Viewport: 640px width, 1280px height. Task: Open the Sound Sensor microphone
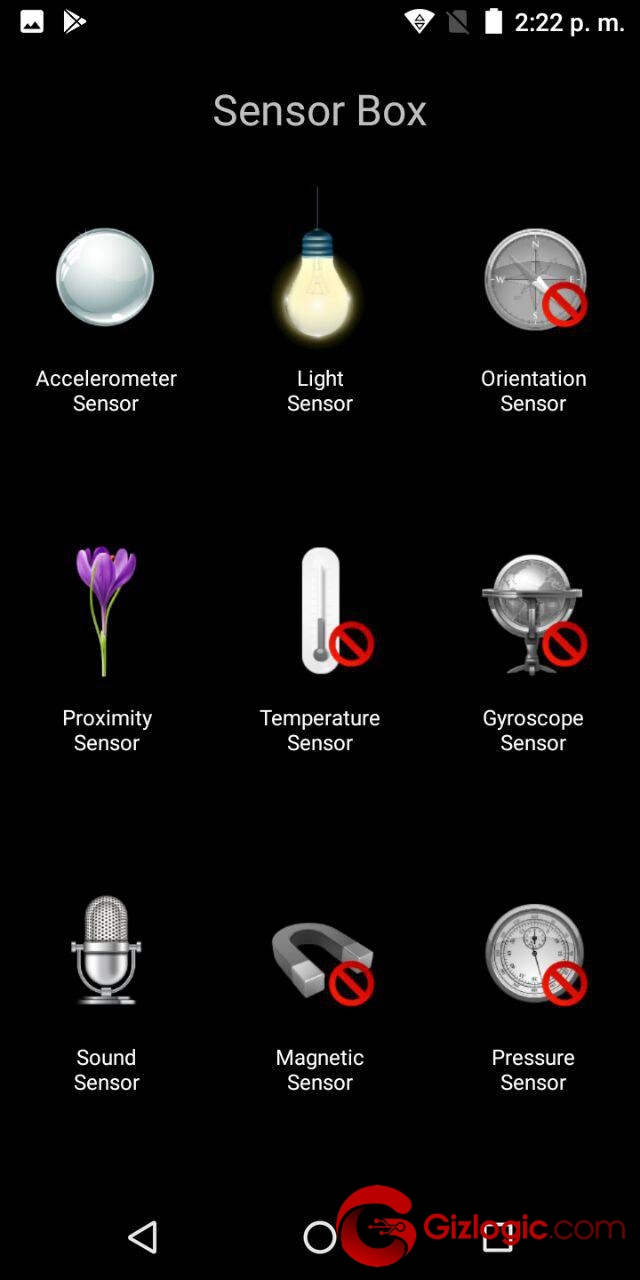pos(106,949)
